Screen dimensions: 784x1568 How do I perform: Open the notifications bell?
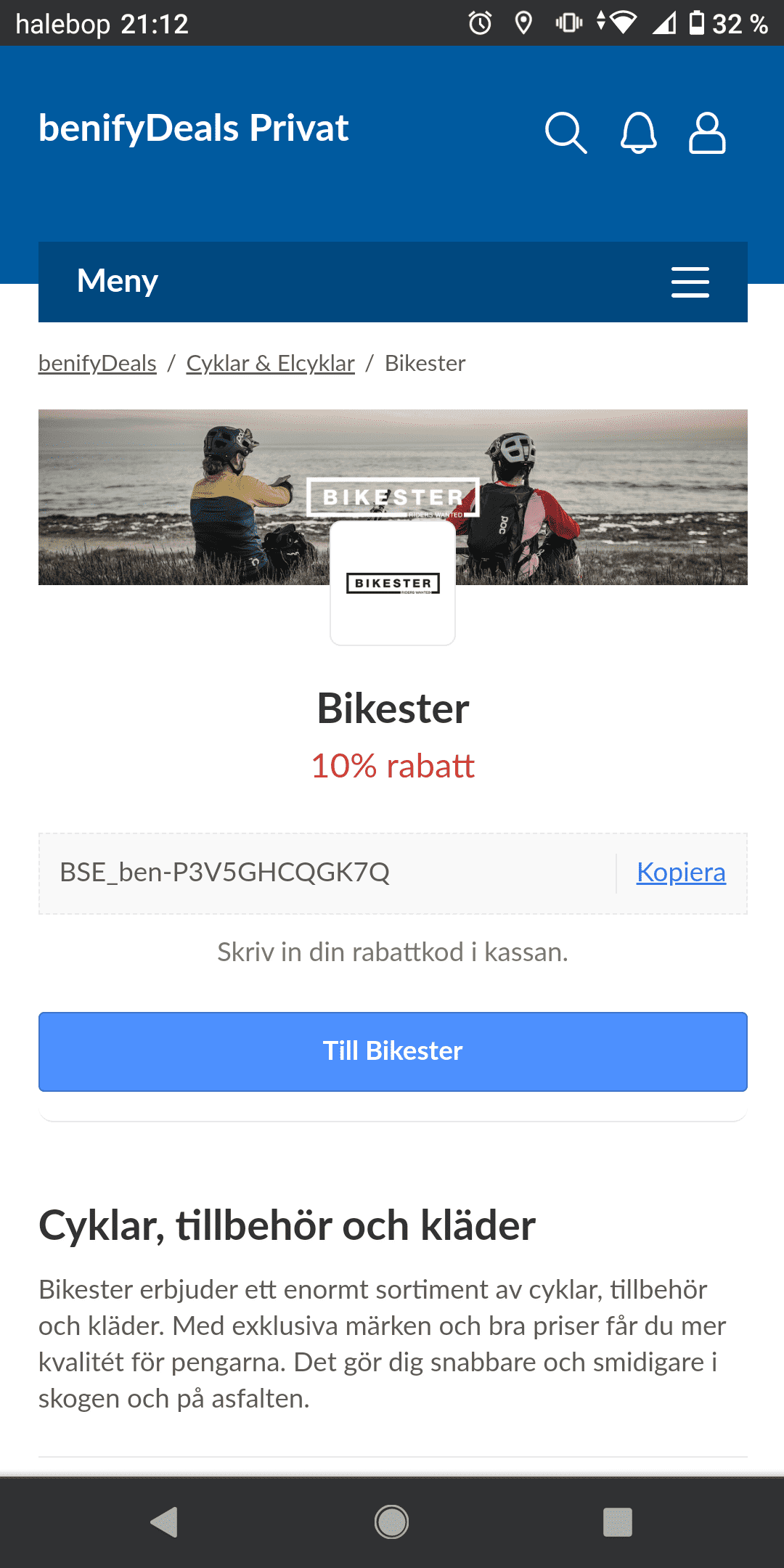[638, 133]
